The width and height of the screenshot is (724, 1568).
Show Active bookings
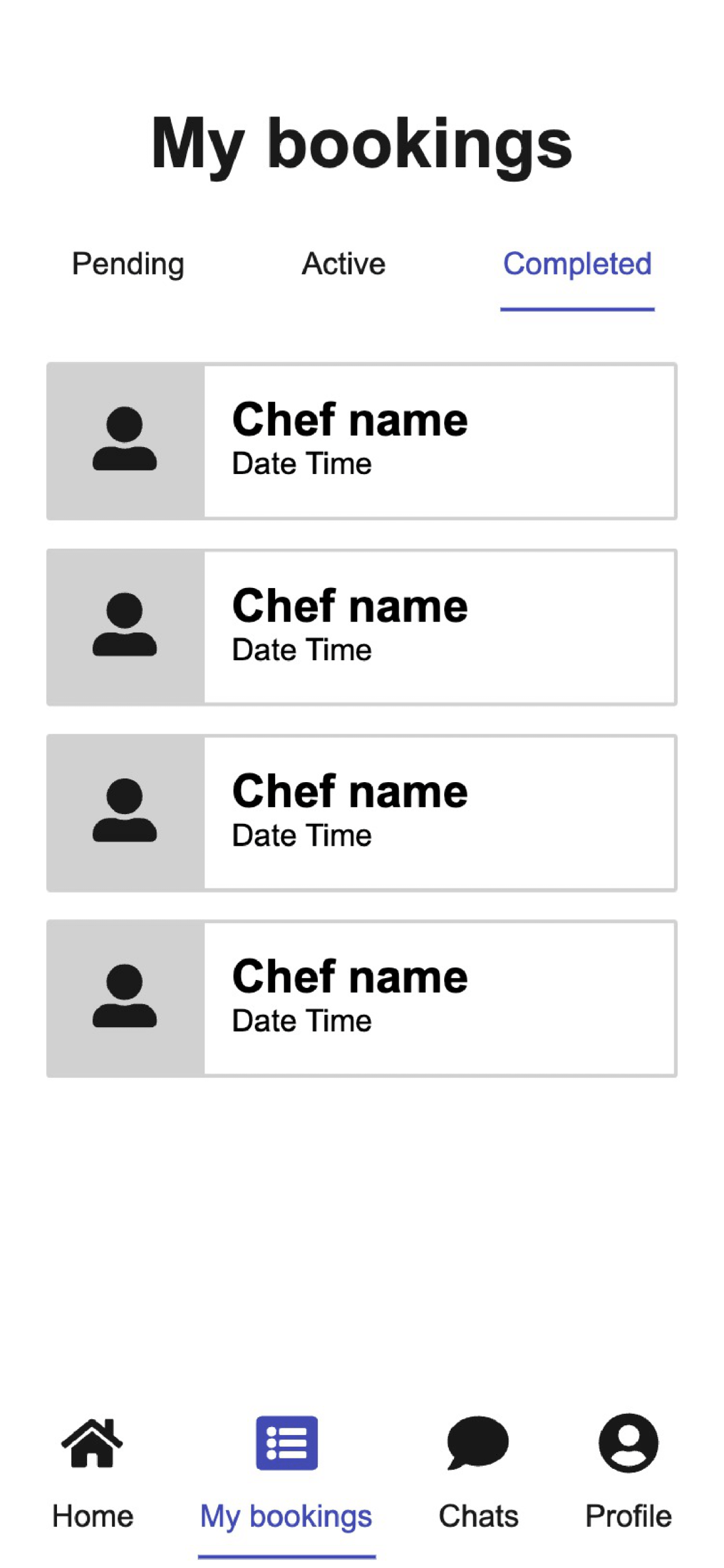click(x=344, y=265)
